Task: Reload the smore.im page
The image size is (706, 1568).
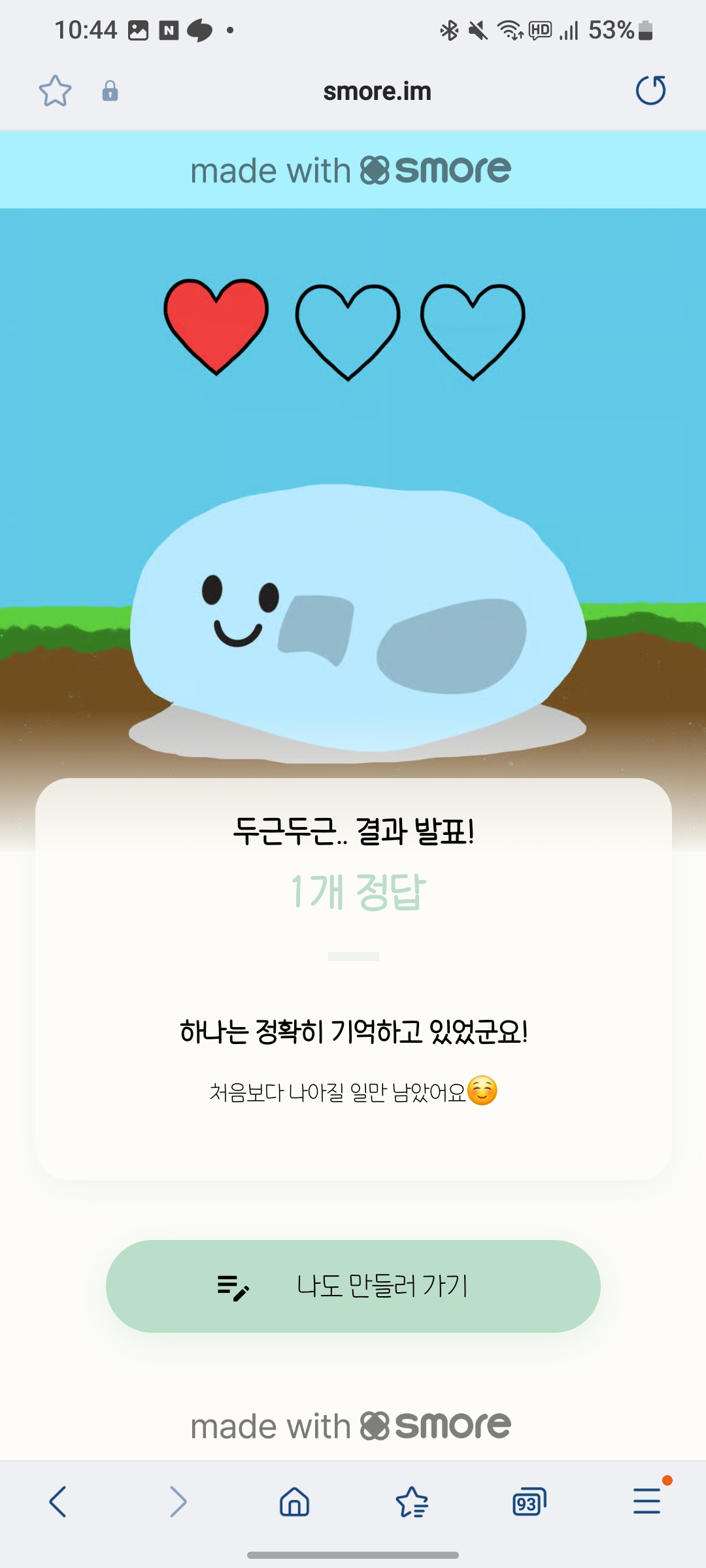Action: click(x=650, y=91)
